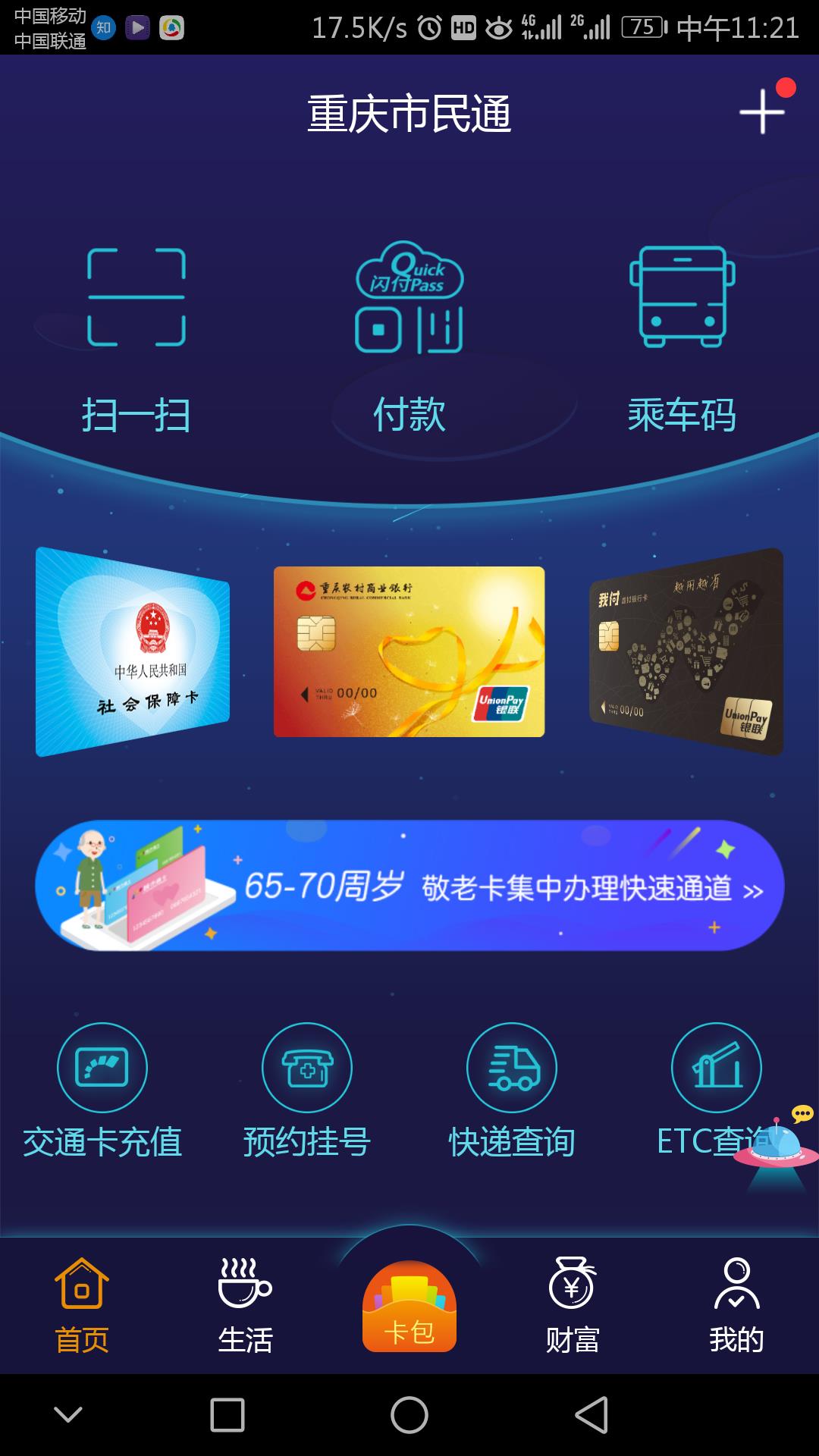819x1456 pixels.
Task: Go back using the system back button
Action: [591, 1415]
